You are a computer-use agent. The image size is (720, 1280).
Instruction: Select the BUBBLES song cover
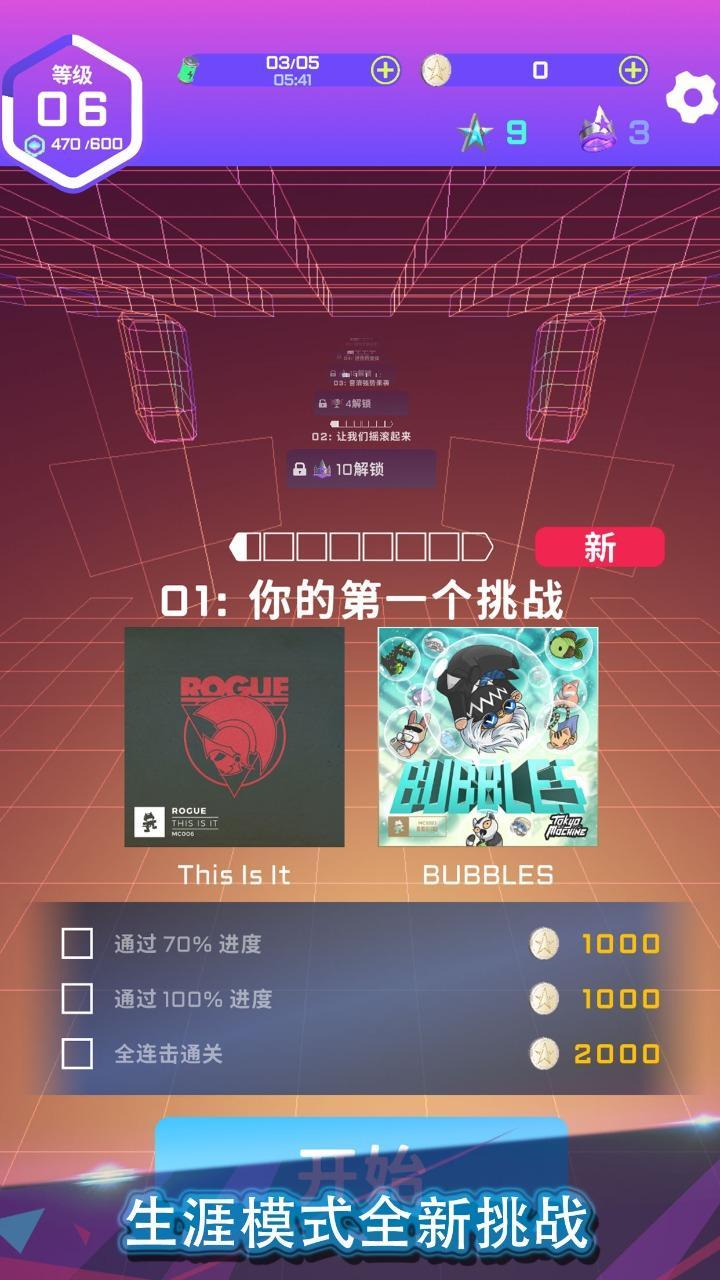pyautogui.click(x=488, y=737)
